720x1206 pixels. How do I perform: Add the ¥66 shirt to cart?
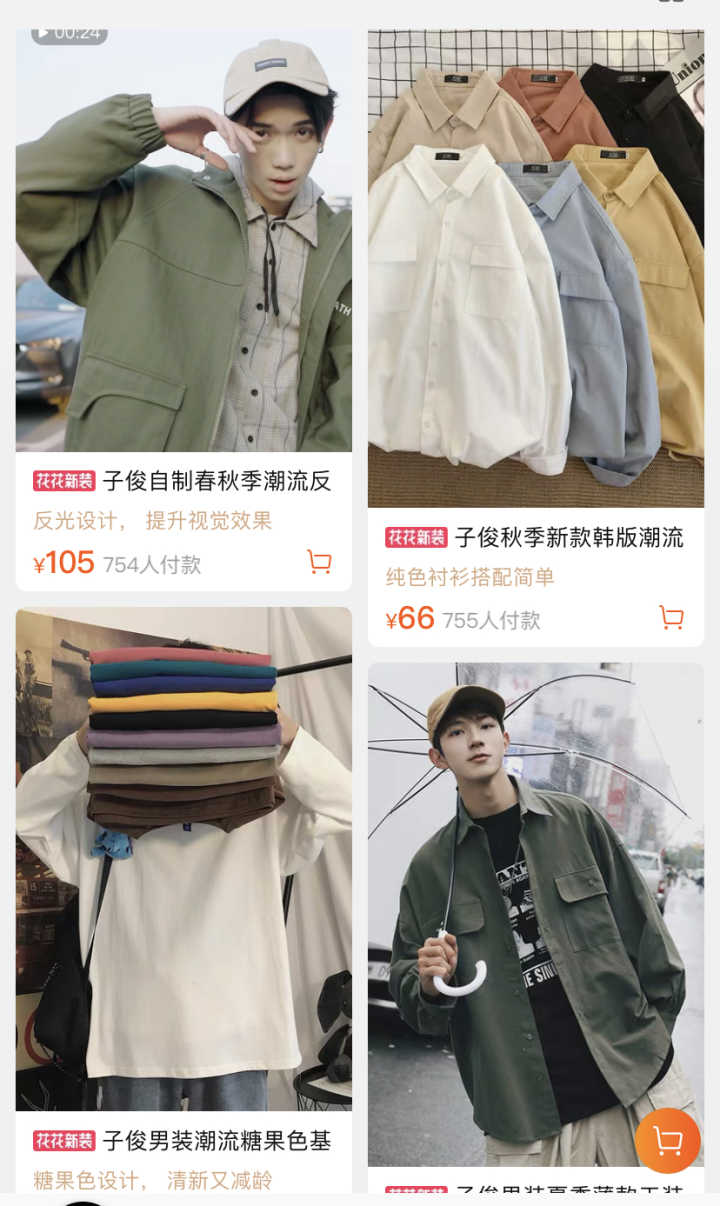point(671,617)
